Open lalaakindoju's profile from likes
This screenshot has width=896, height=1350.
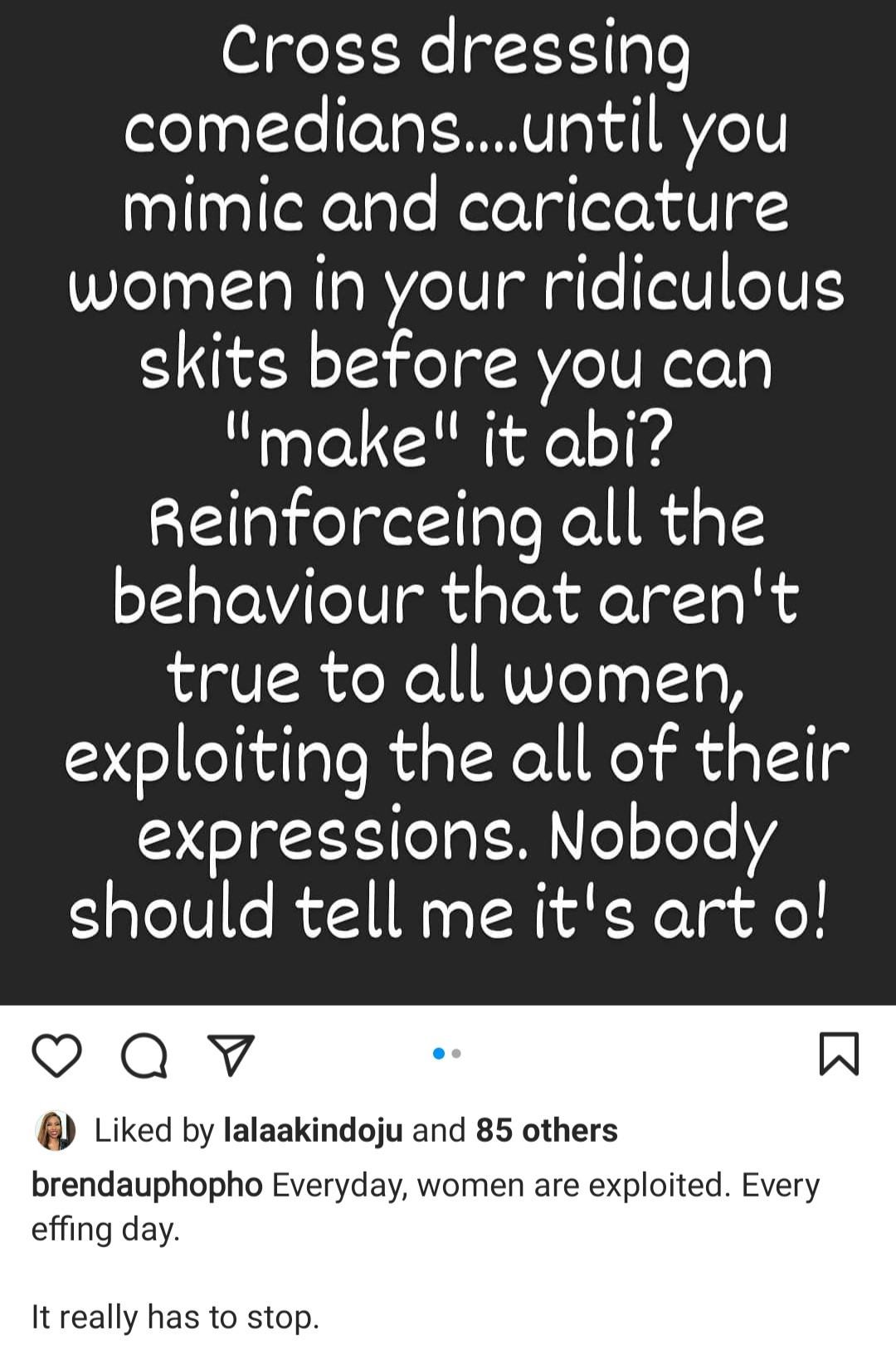(314, 1130)
